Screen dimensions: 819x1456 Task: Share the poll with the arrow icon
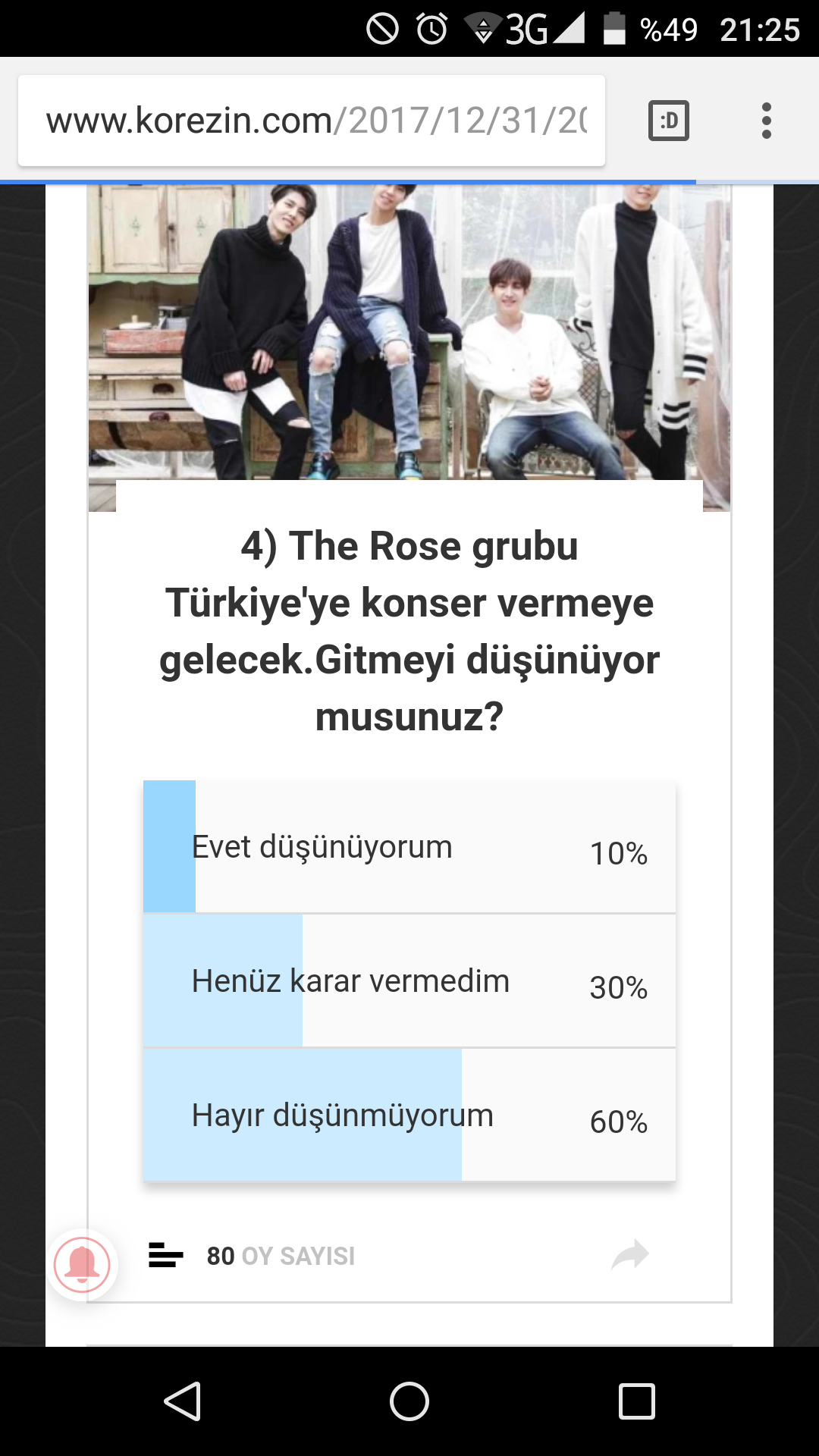point(630,1255)
